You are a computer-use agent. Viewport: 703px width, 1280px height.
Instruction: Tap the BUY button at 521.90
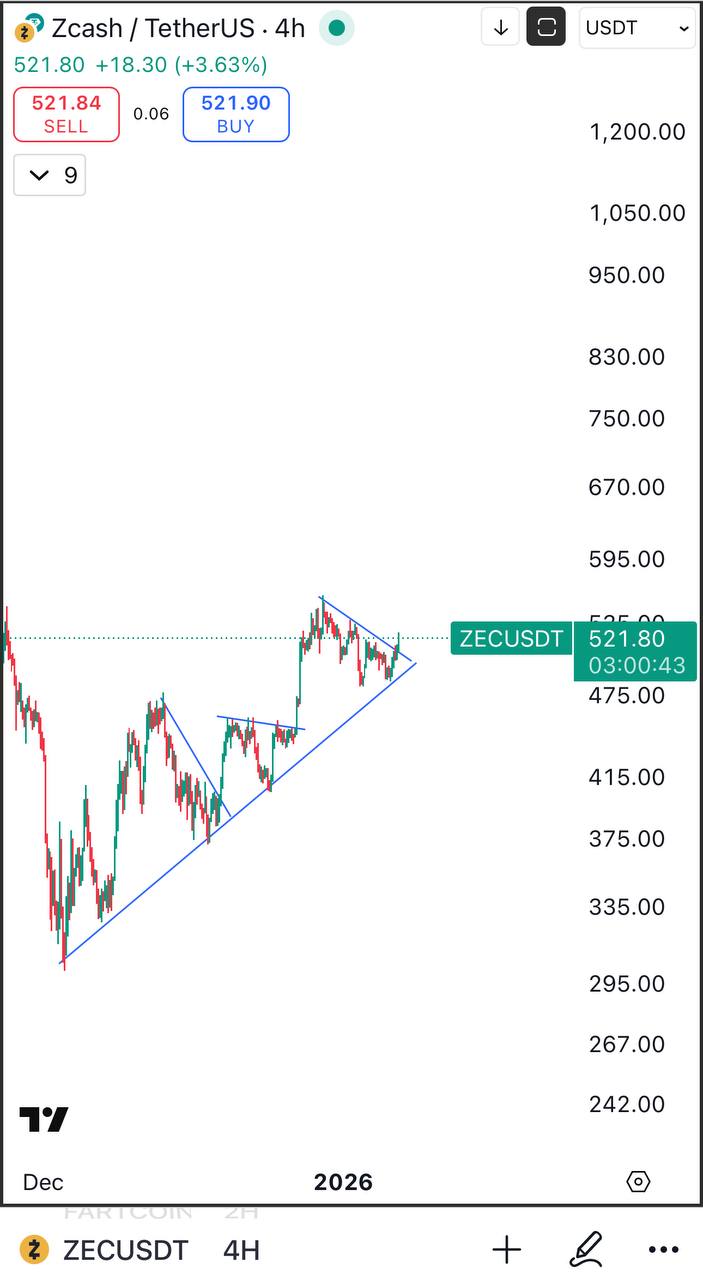[236, 114]
